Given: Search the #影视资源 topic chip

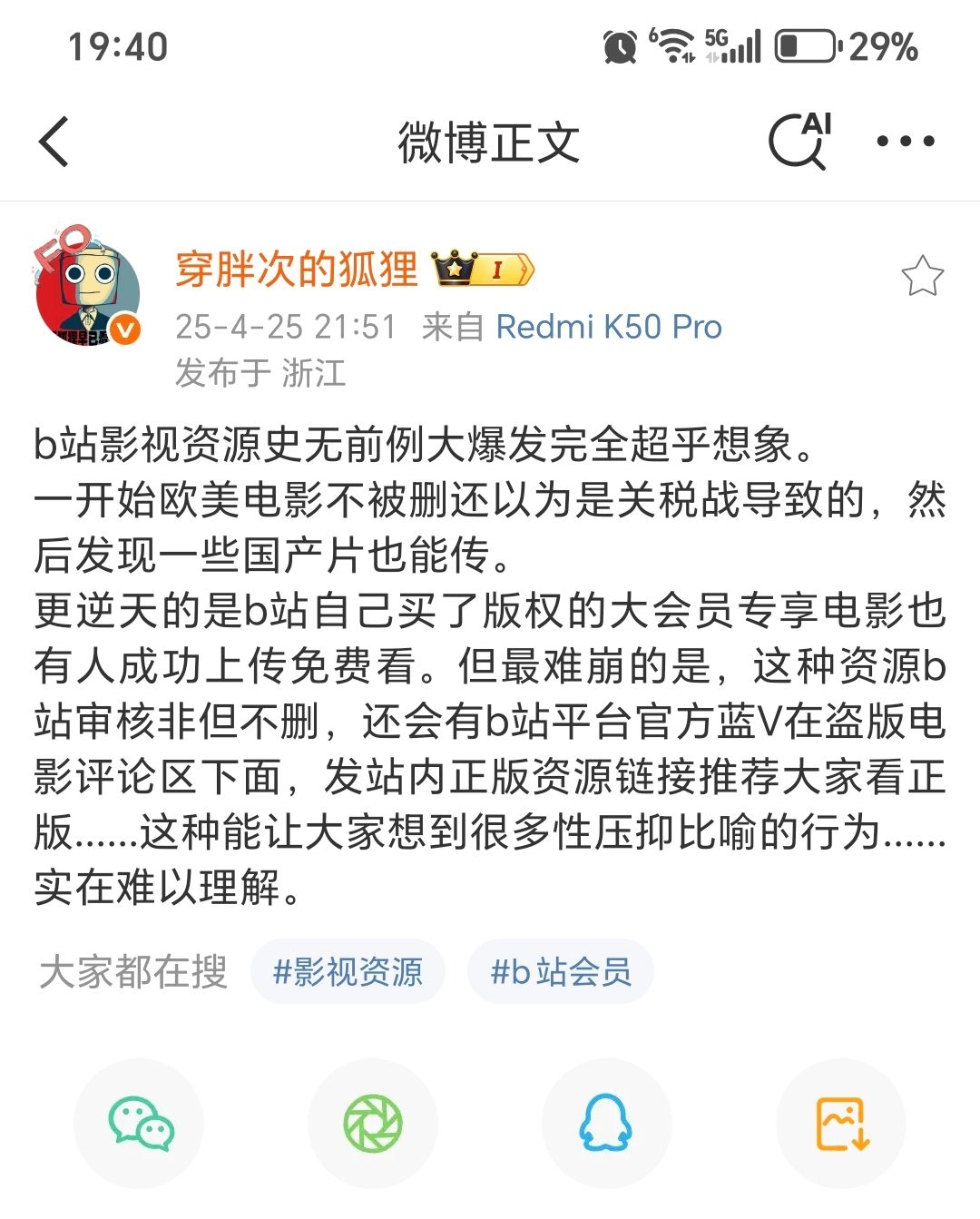Looking at the screenshot, I should pyautogui.click(x=348, y=972).
